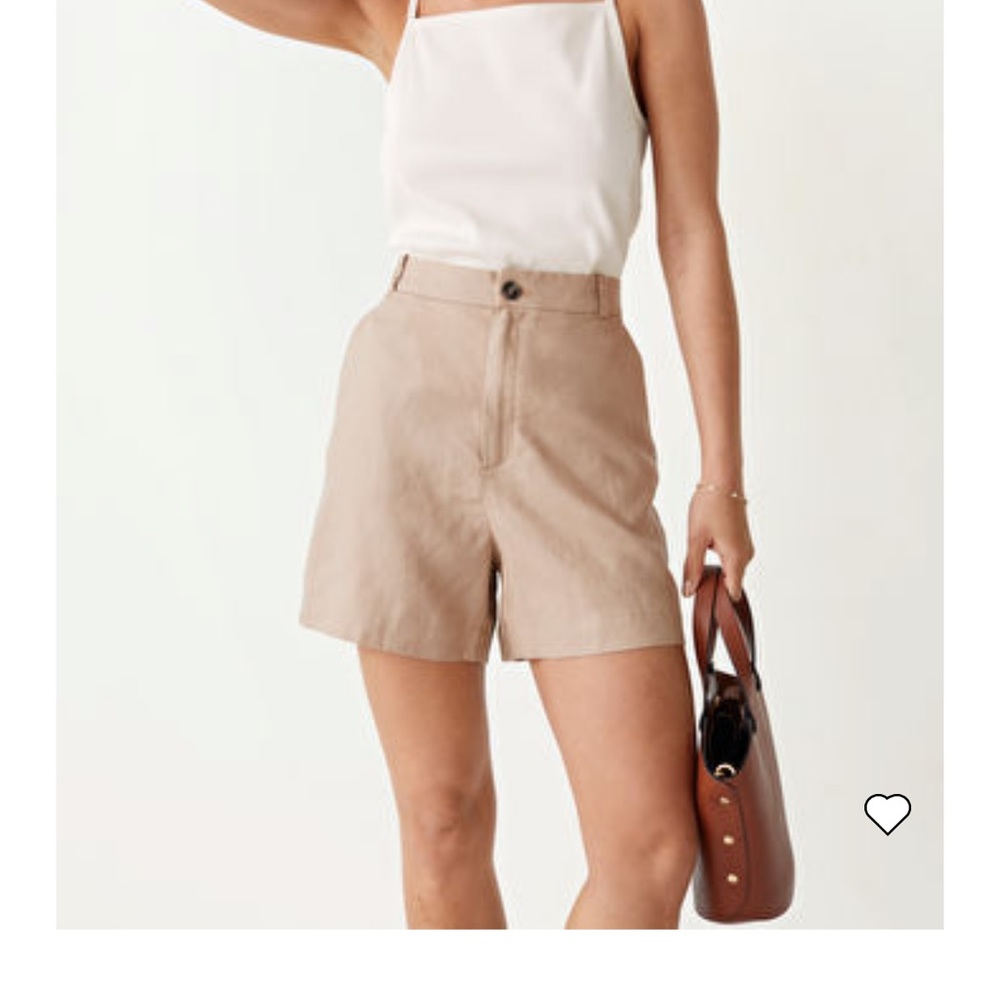
Task: Add the beige shorts to wishlist
Action: pos(887,814)
